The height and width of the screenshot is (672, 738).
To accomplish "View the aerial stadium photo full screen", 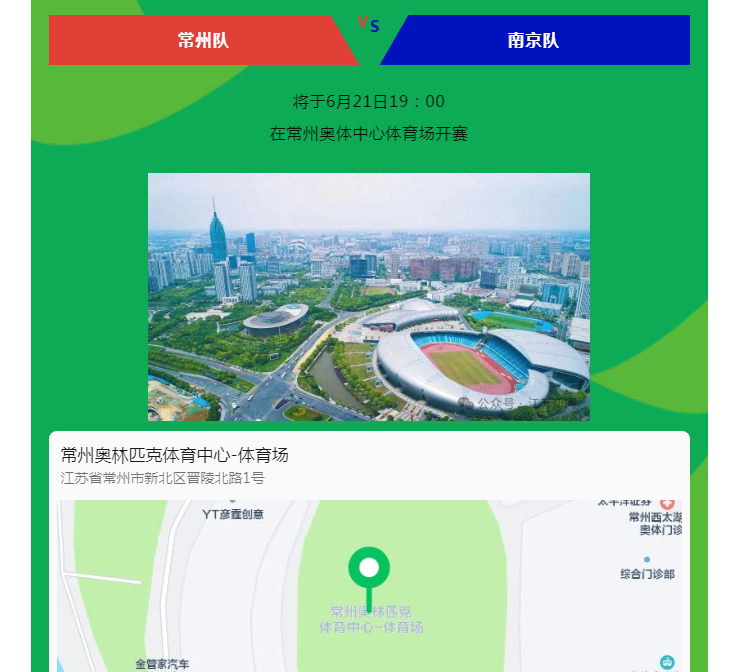I will pyautogui.click(x=368, y=297).
